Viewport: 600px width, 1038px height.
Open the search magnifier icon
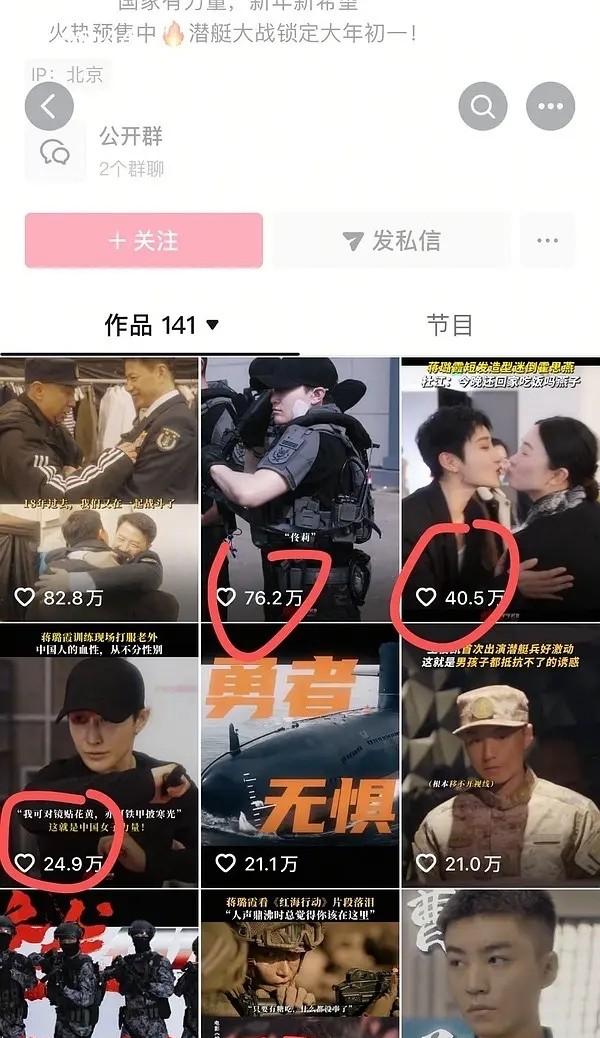[483, 106]
